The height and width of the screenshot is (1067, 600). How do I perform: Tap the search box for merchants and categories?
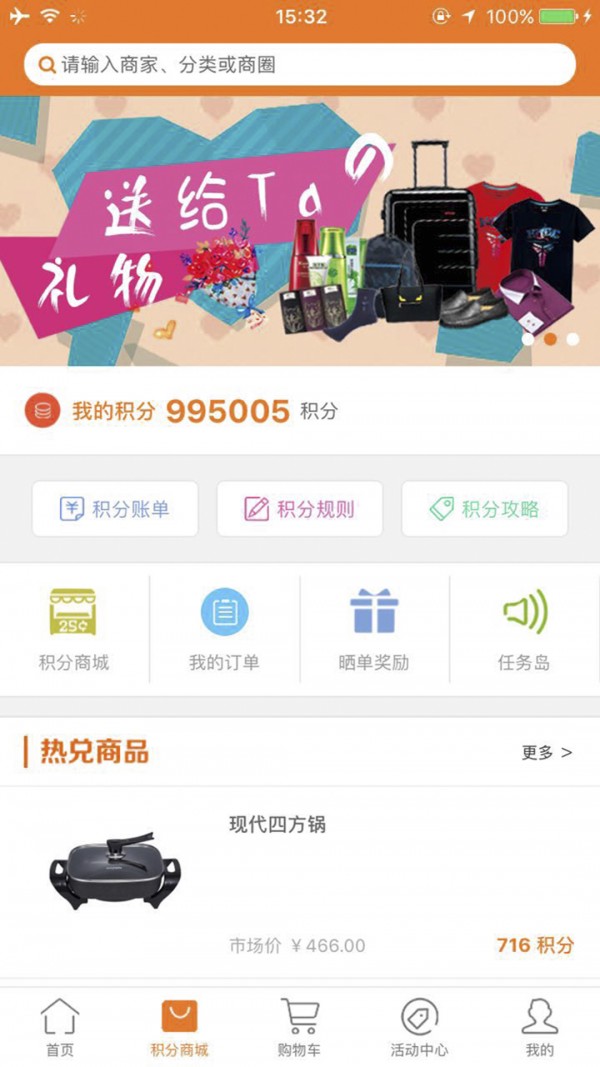pyautogui.click(x=300, y=65)
